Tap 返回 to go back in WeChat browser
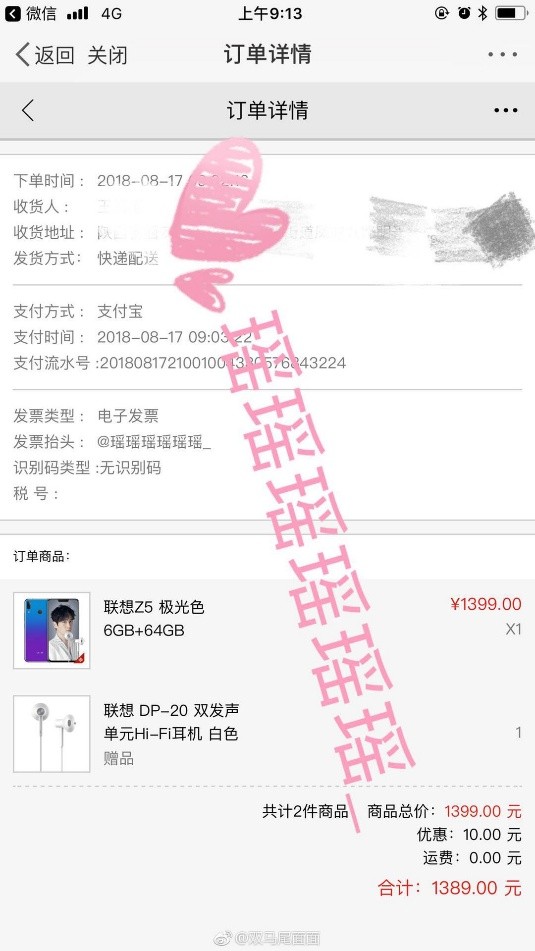 (44, 55)
